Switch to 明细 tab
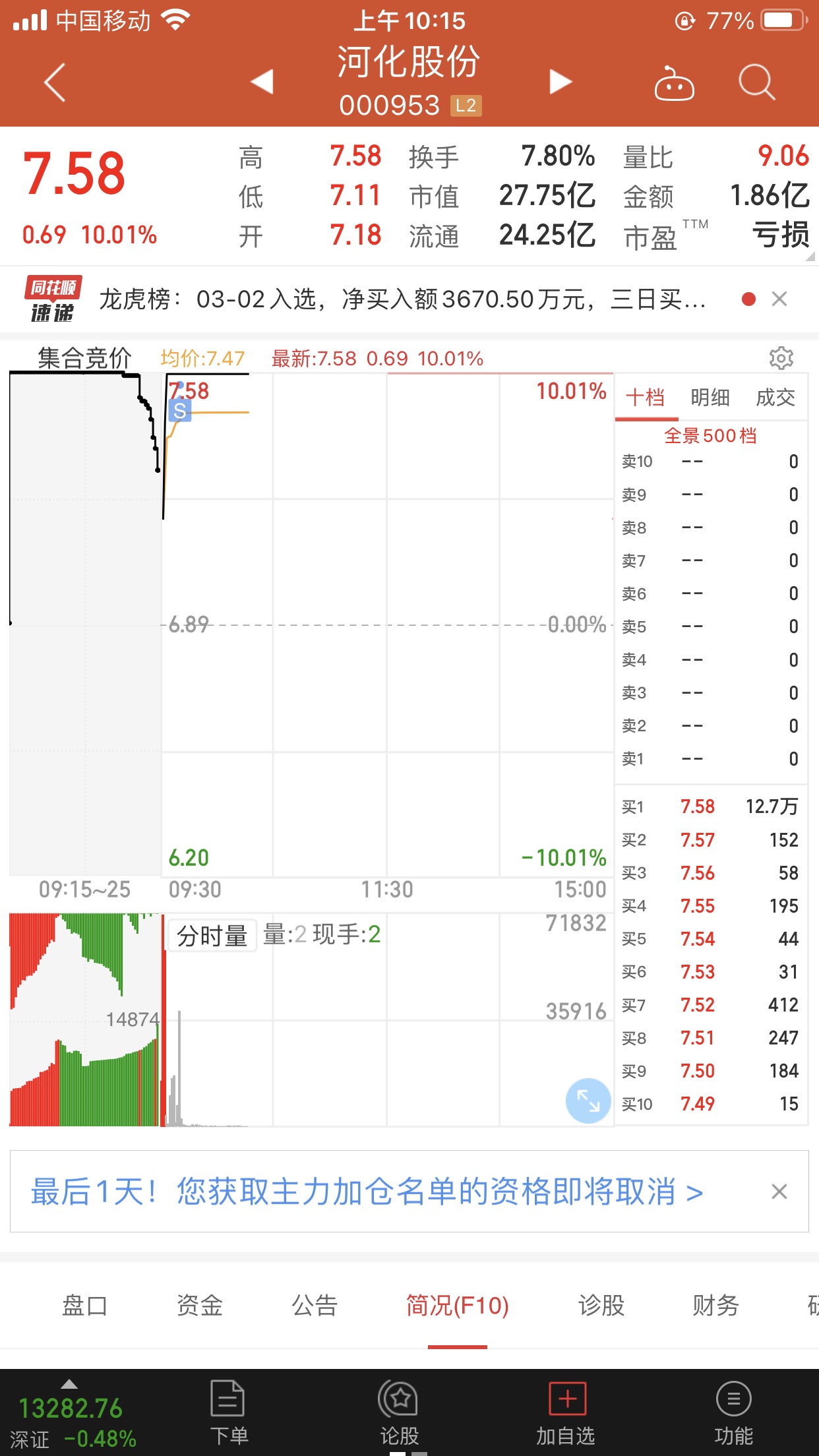819x1456 pixels. coord(710,398)
